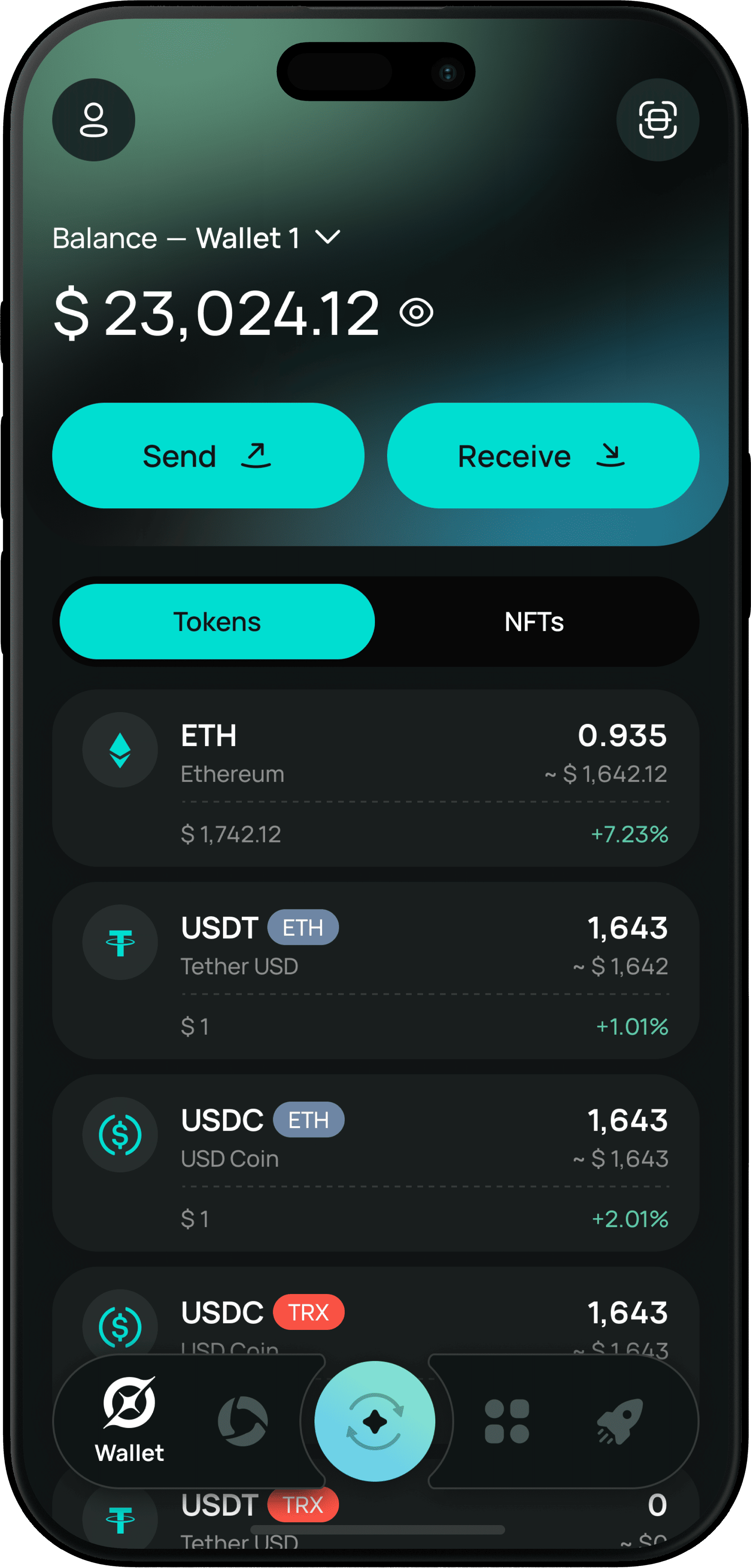Open the apps grid navigation item
The width and height of the screenshot is (751, 1568).
(506, 1422)
